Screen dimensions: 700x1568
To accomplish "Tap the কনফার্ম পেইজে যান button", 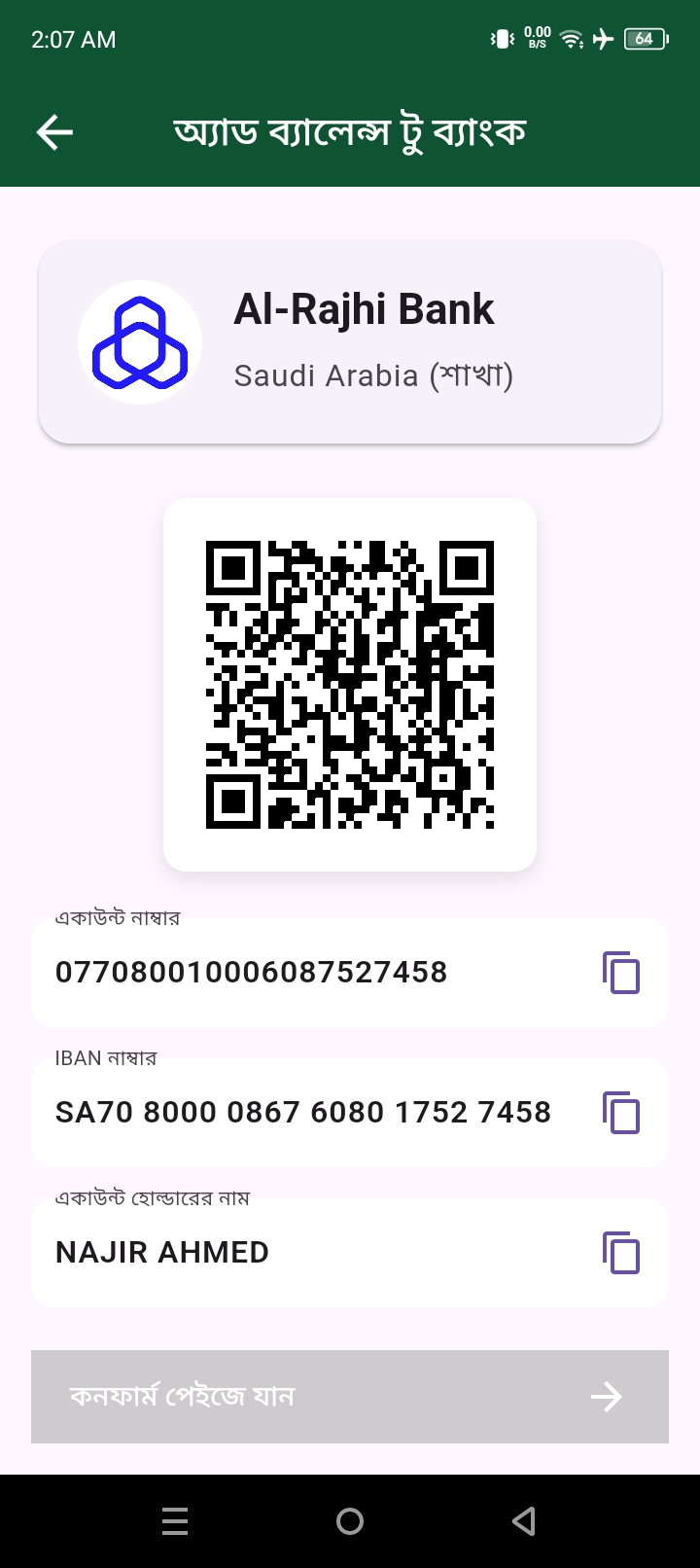I will pos(350,1397).
